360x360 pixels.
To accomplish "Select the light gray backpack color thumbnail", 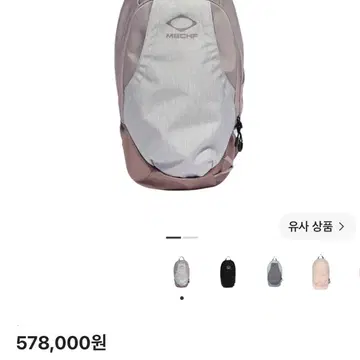I will (182, 272).
